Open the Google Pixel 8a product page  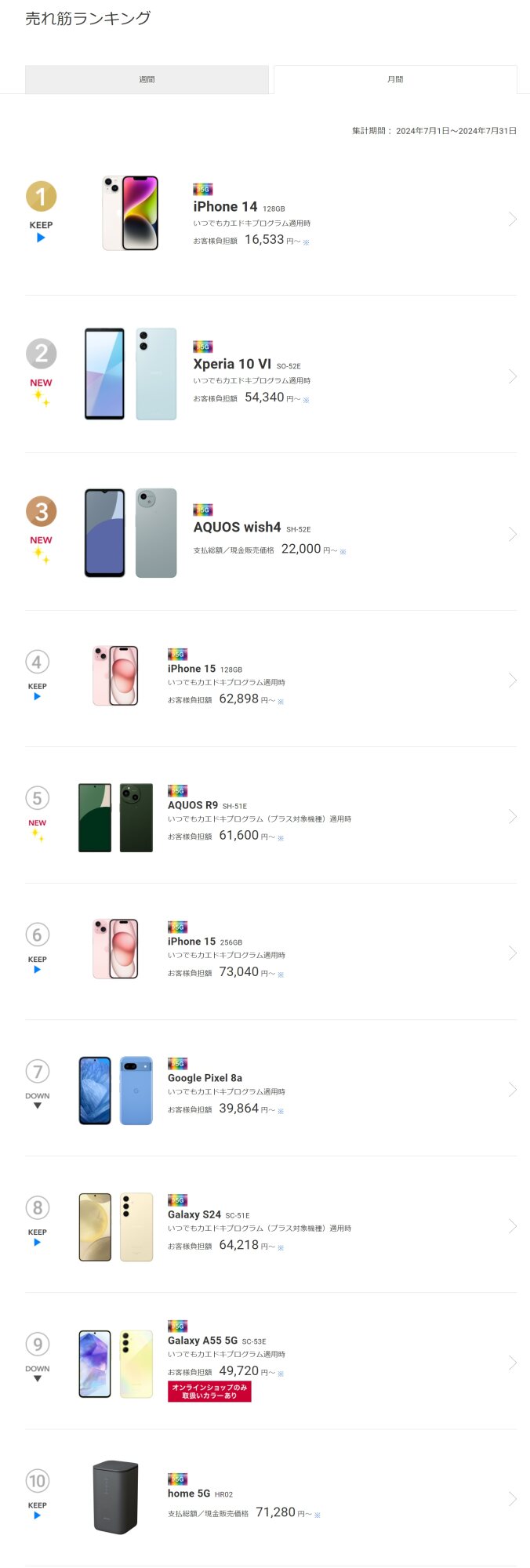205,1078
